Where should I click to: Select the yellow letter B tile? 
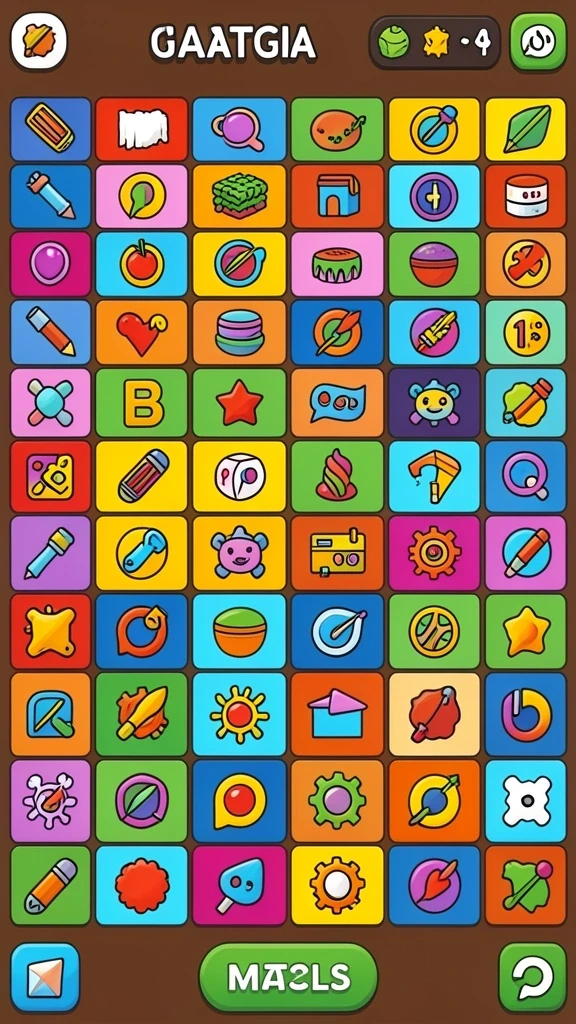click(141, 403)
